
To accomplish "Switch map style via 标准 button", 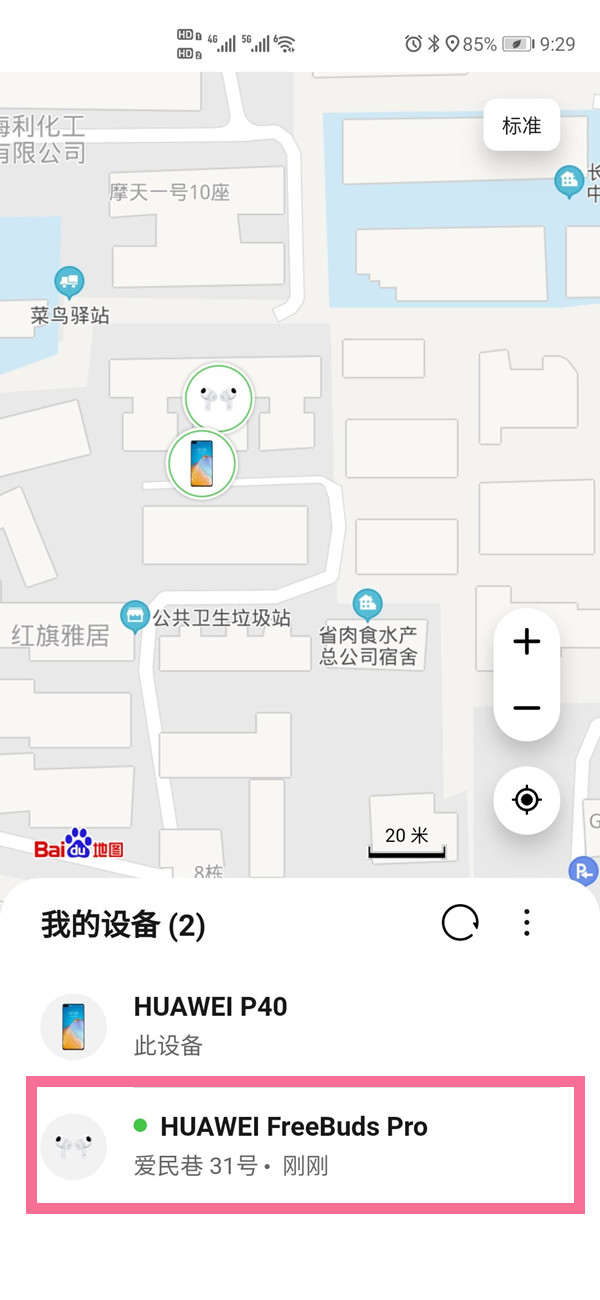I will click(521, 126).
